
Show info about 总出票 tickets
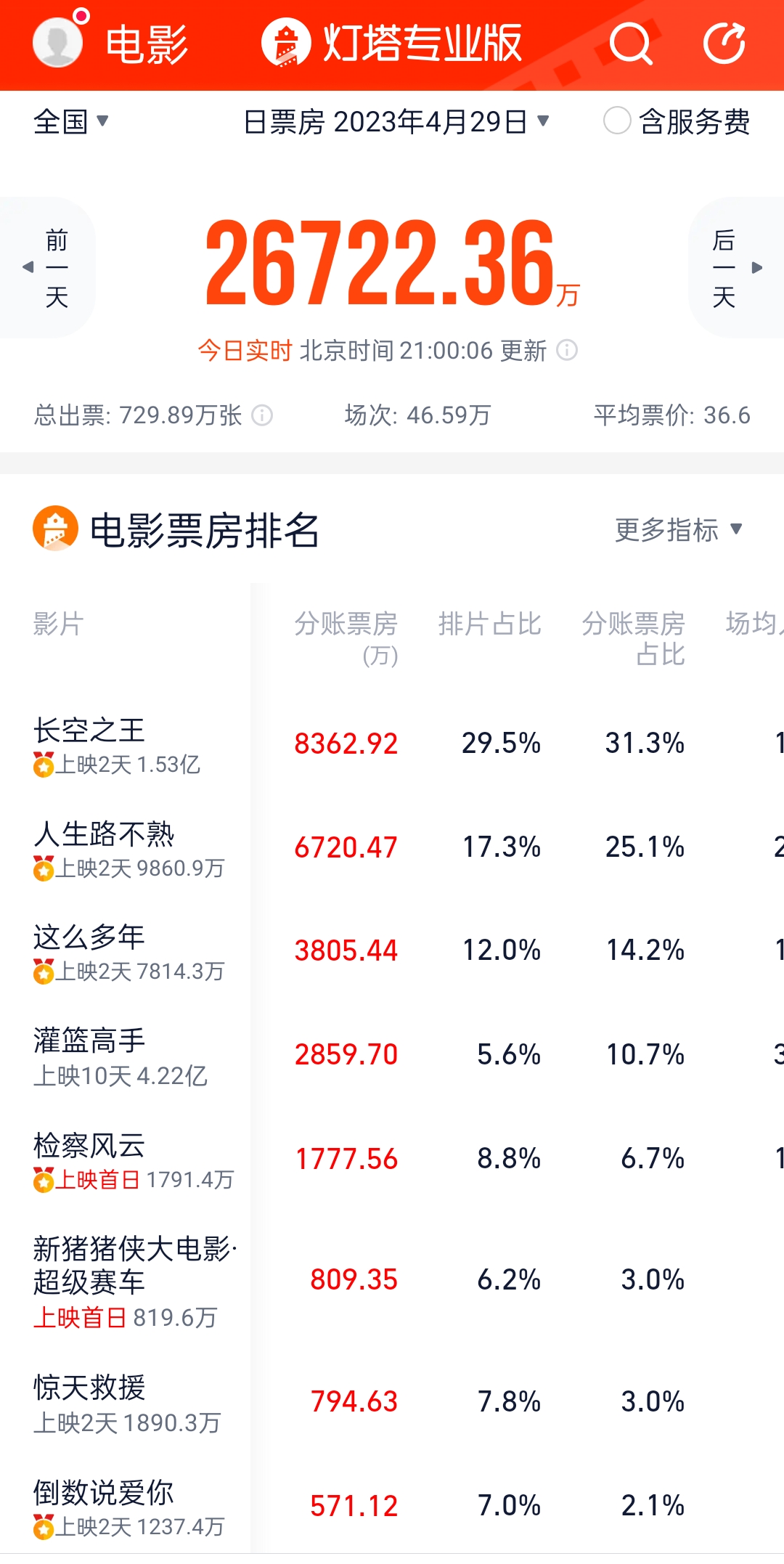click(x=262, y=415)
